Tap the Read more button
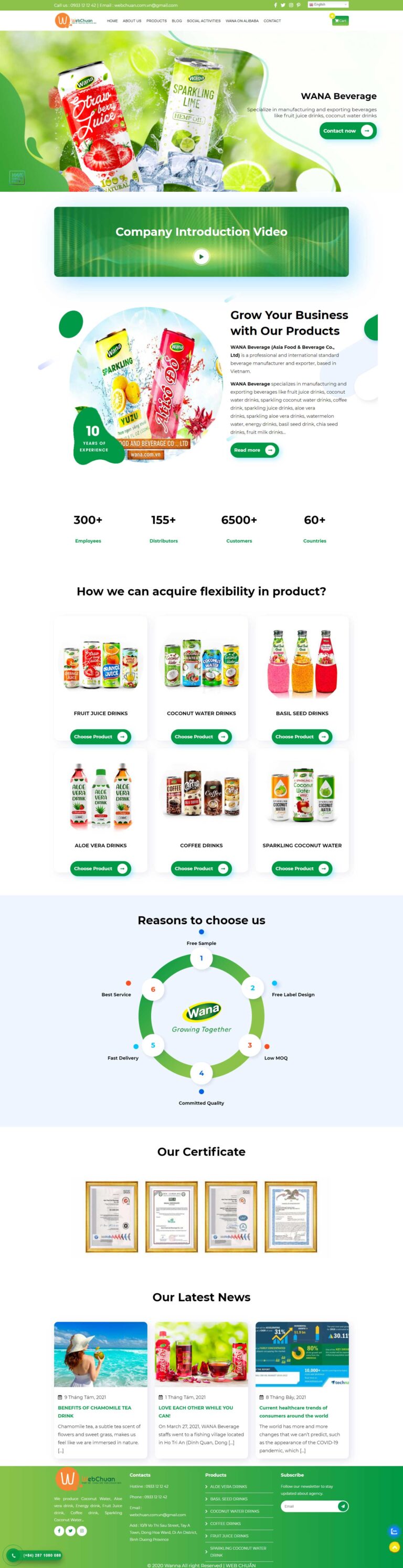The width and height of the screenshot is (403, 1568). pos(254,450)
